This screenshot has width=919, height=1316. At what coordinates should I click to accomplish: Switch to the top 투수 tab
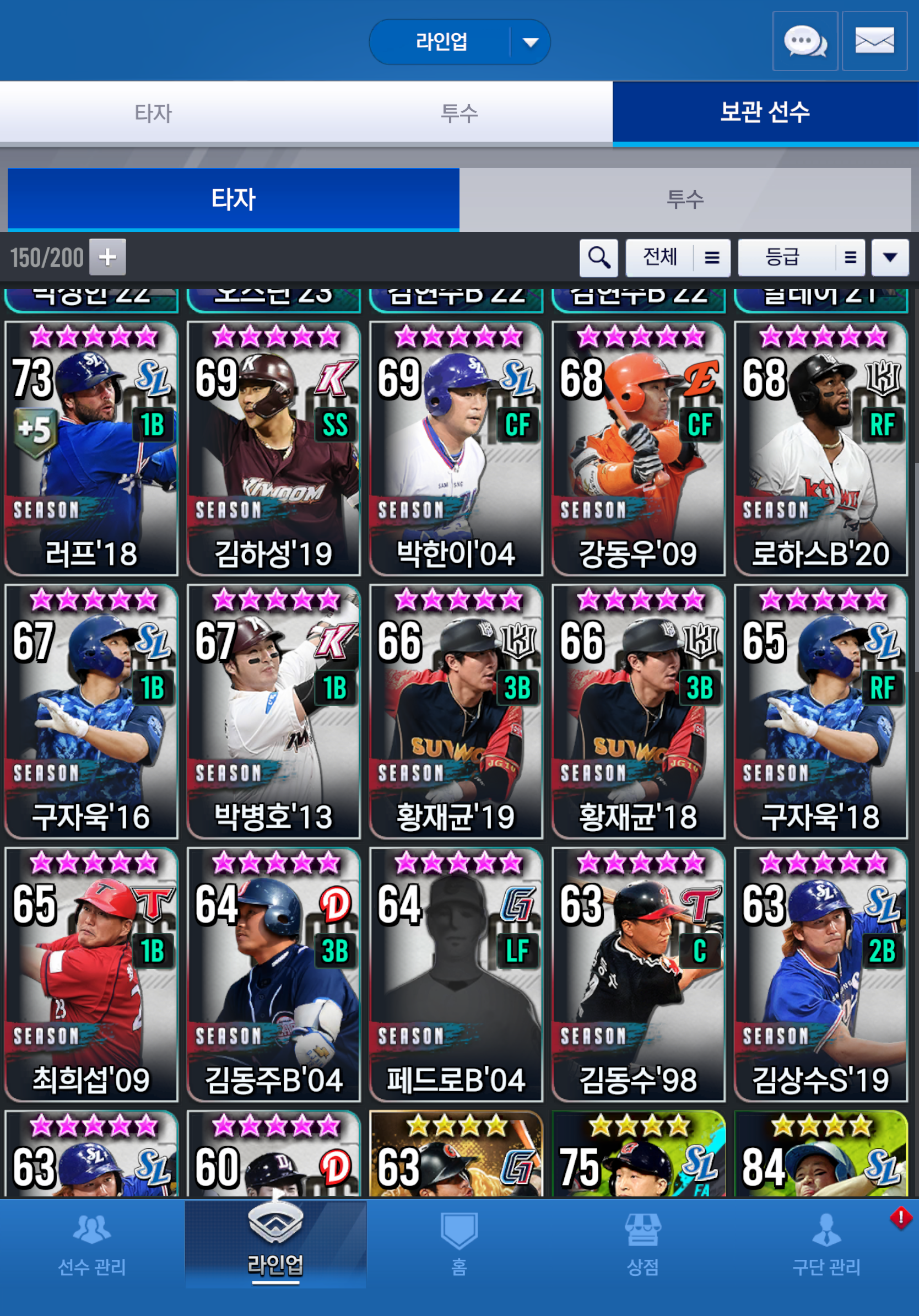pos(459,113)
